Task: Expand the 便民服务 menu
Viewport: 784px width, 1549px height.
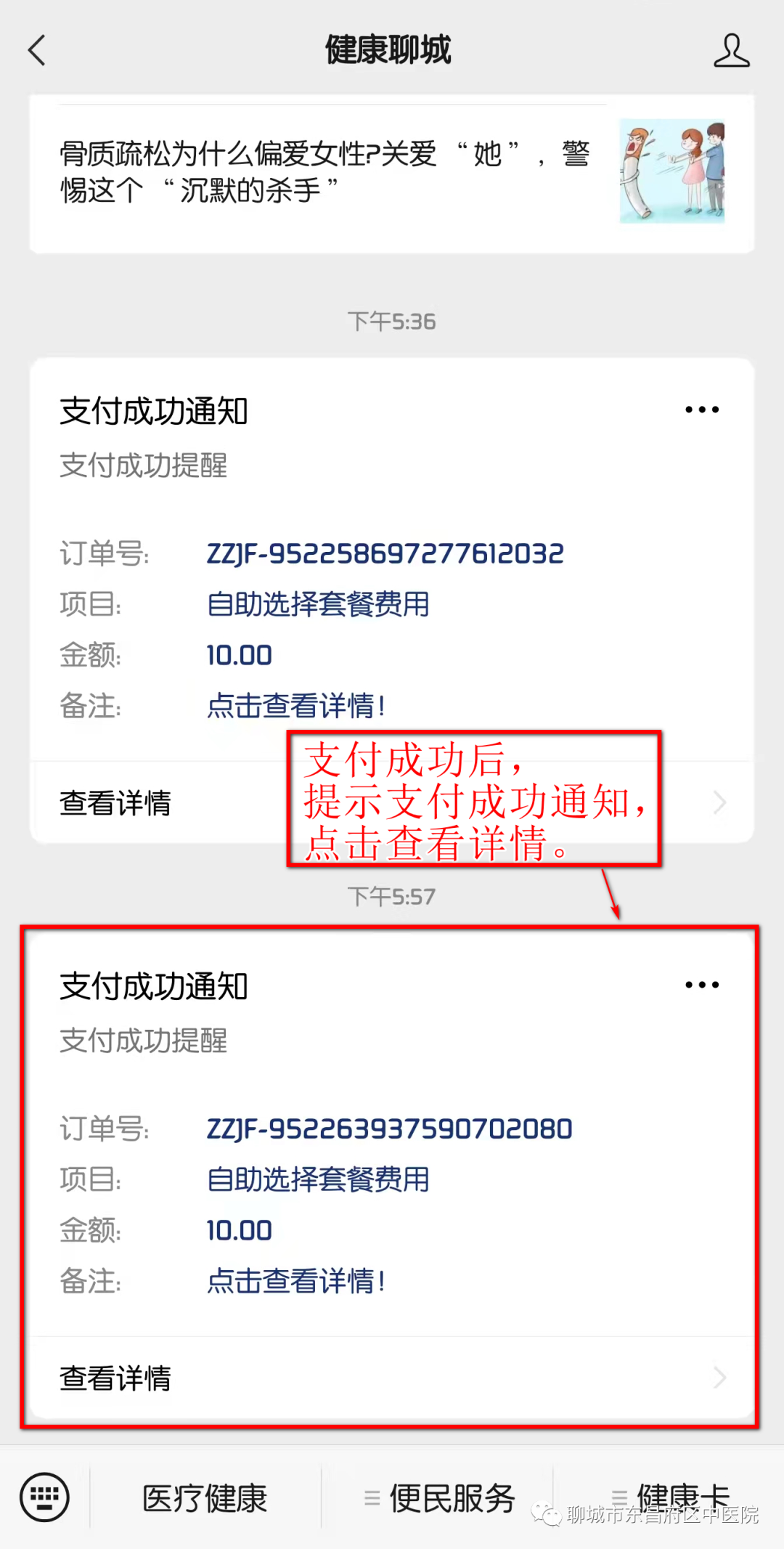Action: coord(440,1498)
